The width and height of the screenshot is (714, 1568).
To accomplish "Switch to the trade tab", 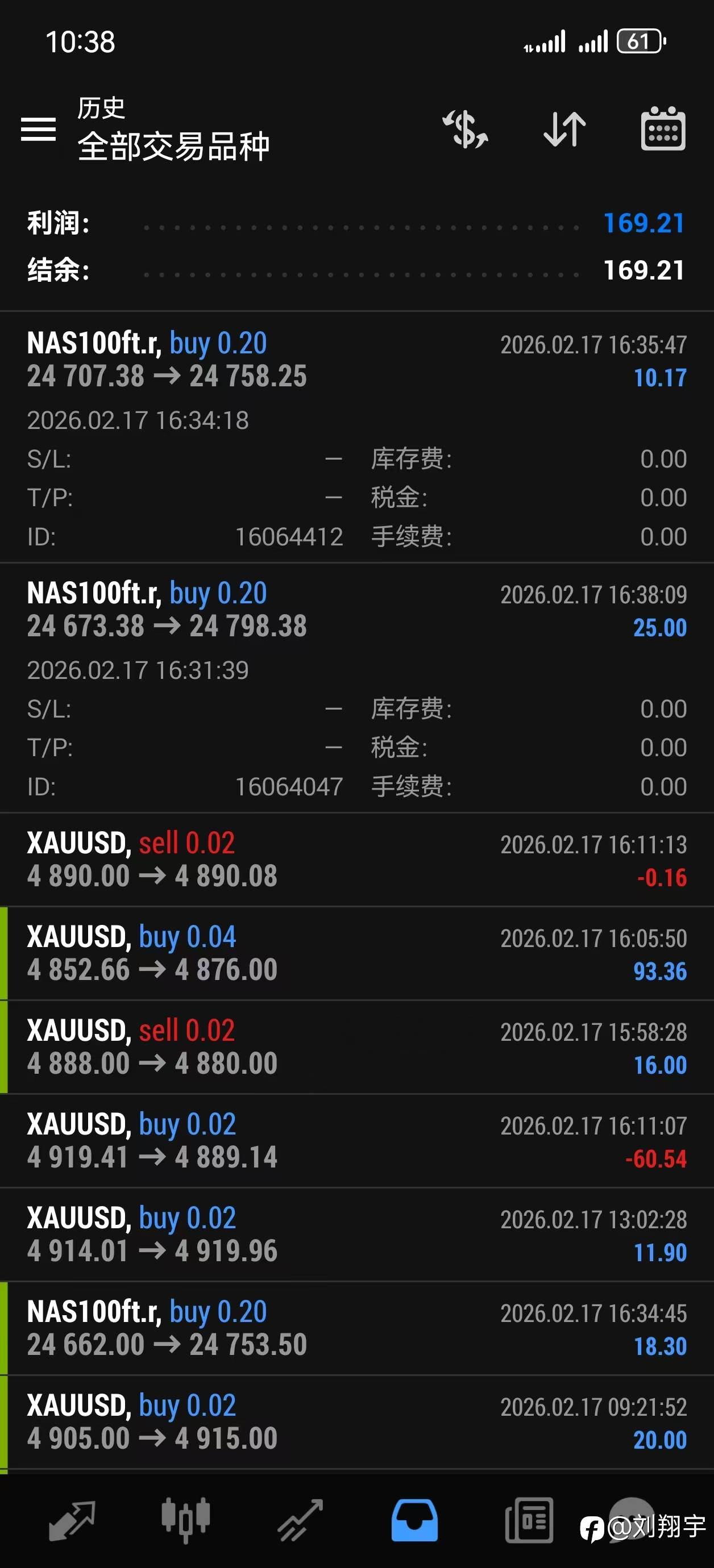I will pos(300,1520).
